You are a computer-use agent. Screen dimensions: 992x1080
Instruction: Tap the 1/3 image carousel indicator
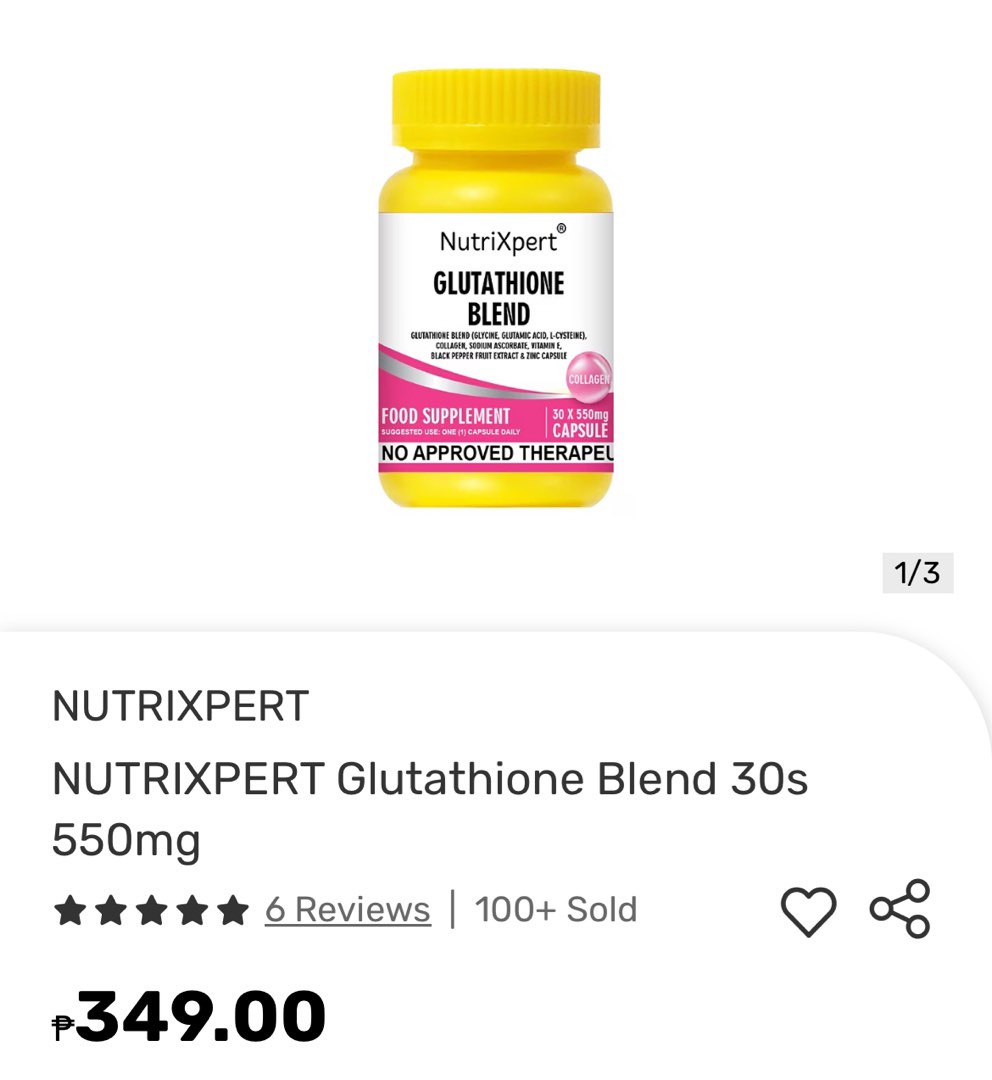[918, 573]
